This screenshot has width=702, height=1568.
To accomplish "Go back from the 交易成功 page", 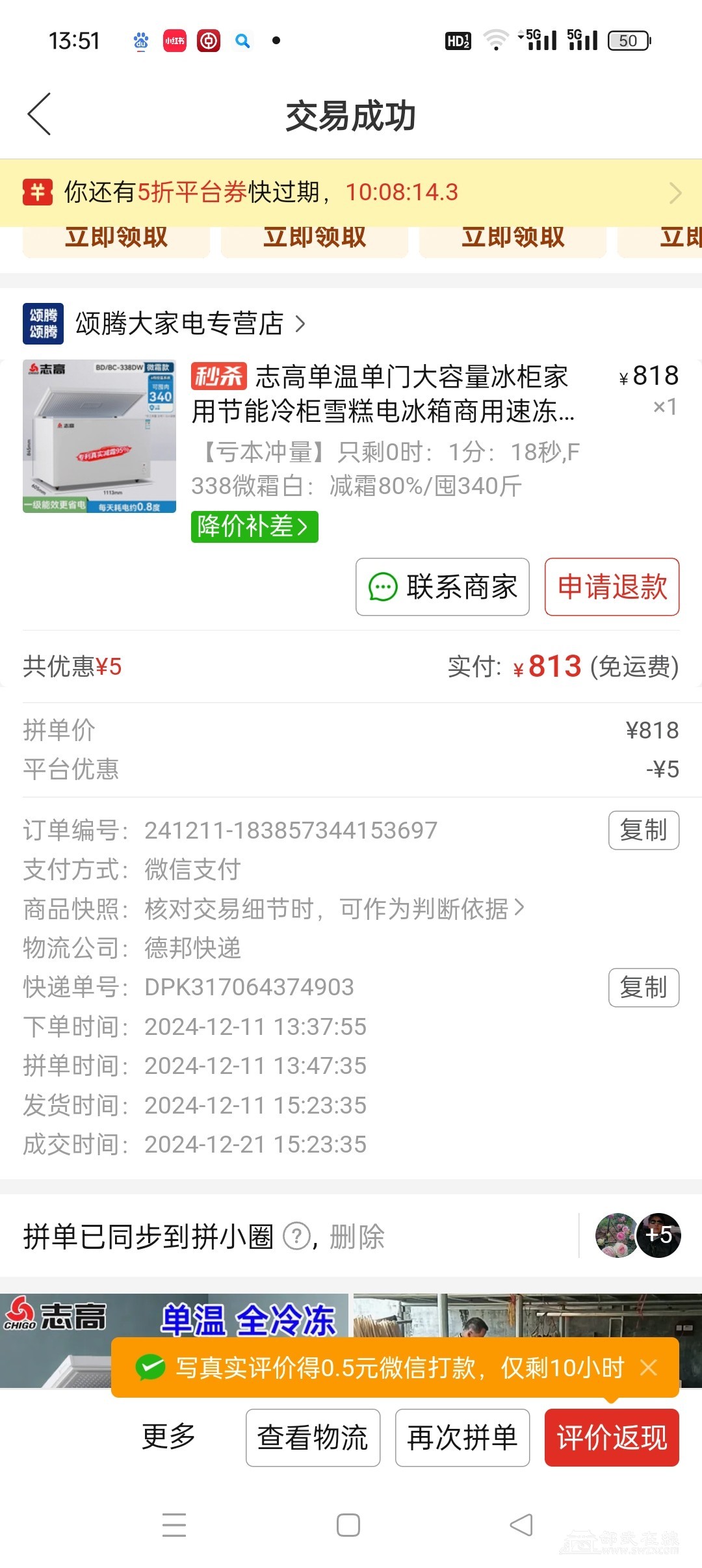I will (x=40, y=114).
